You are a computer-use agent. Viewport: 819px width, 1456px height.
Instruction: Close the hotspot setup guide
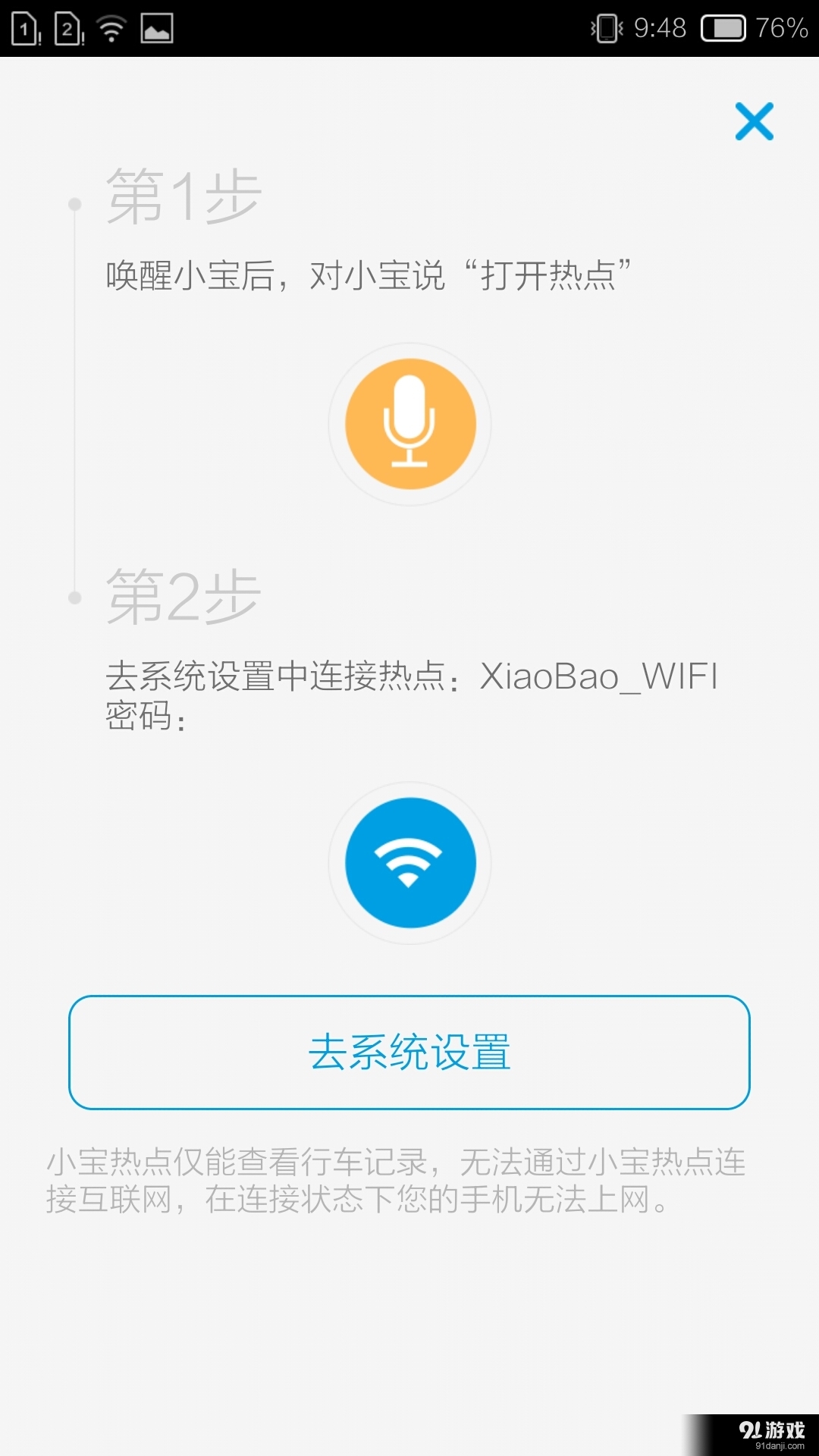pos(754,121)
